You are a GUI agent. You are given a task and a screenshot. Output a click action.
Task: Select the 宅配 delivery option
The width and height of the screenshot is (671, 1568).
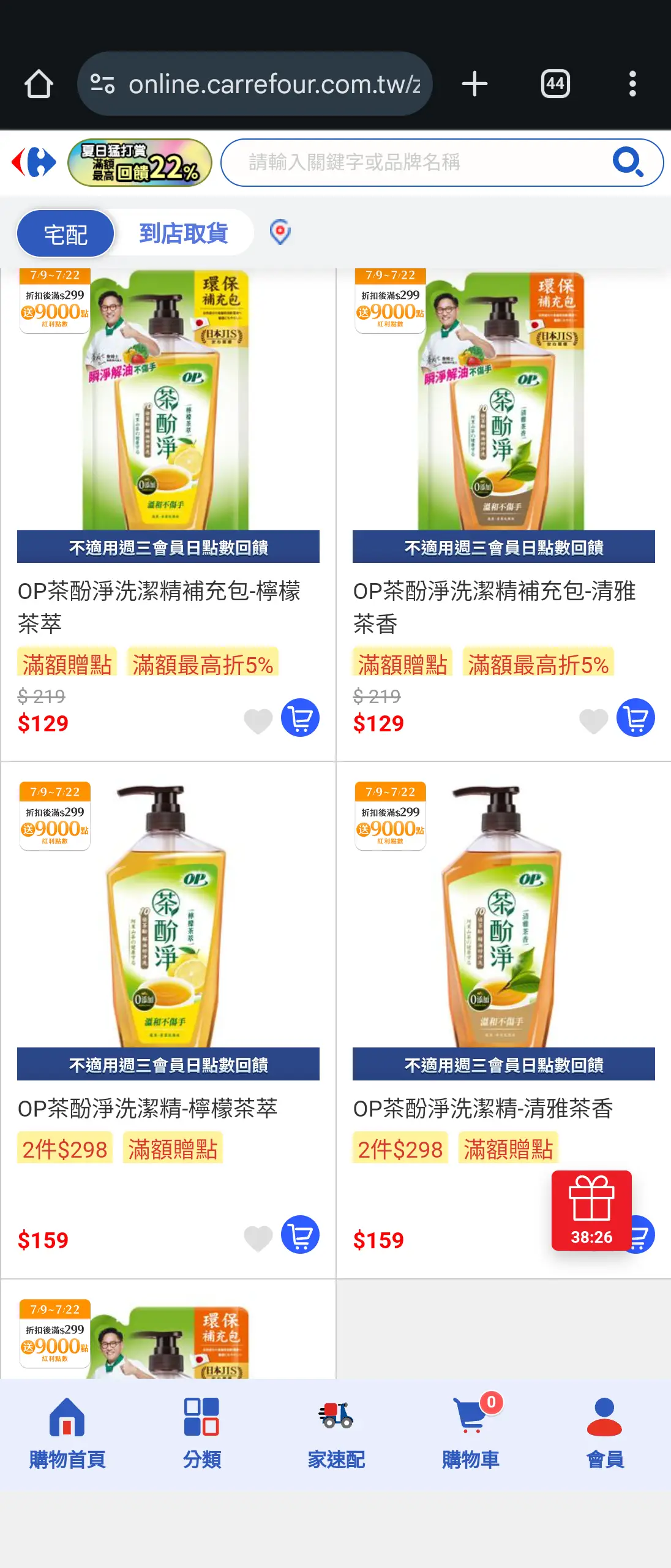66,233
